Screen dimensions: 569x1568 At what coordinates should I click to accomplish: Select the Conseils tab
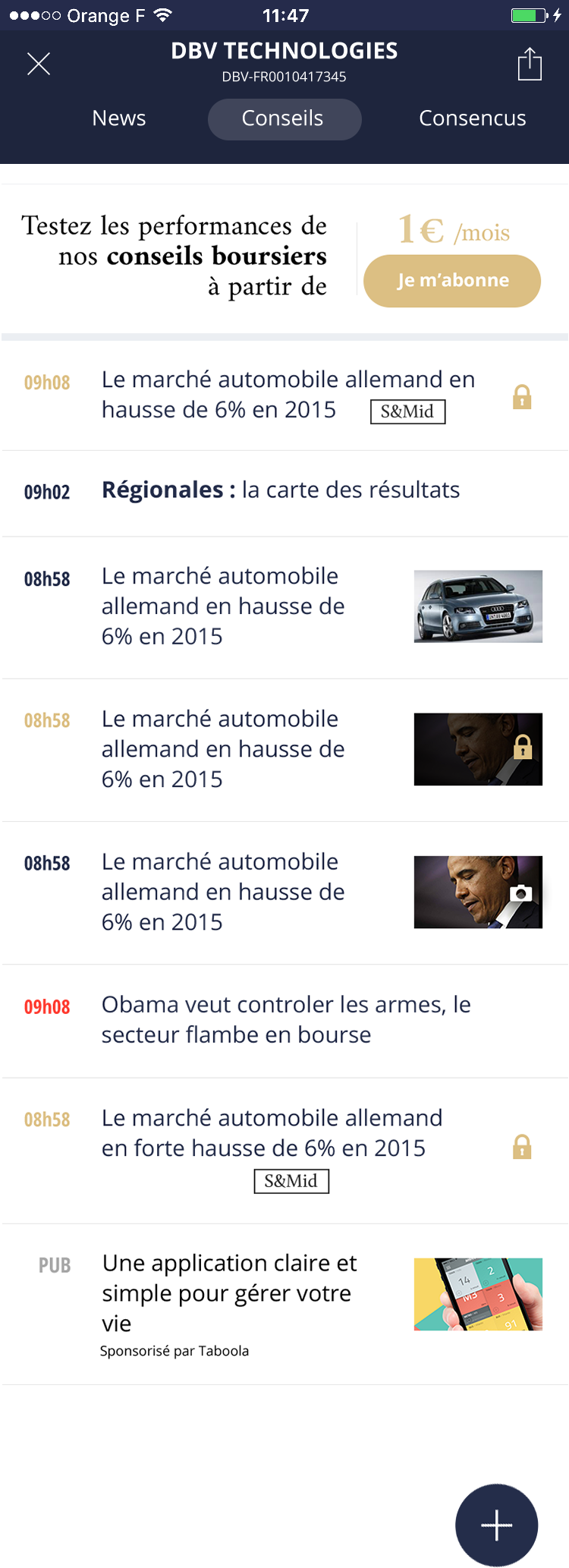pos(284,118)
